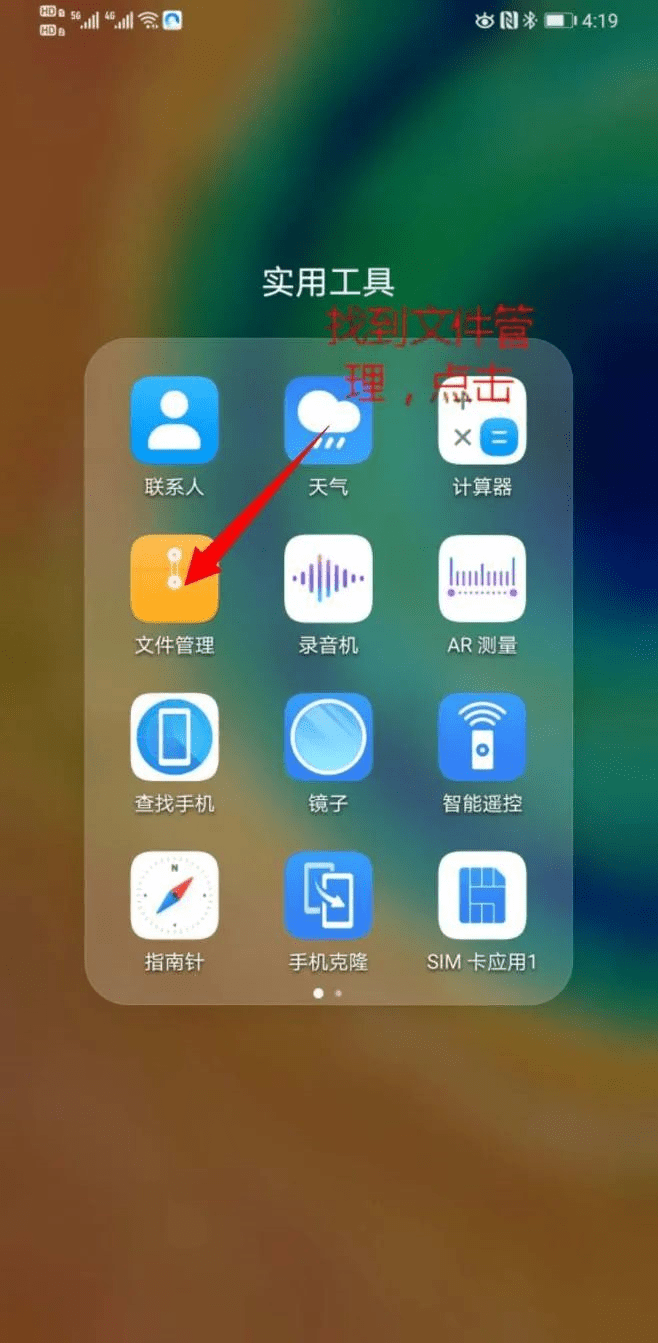
Task: Open 手机克隆 phone clone app
Action: pos(328,895)
